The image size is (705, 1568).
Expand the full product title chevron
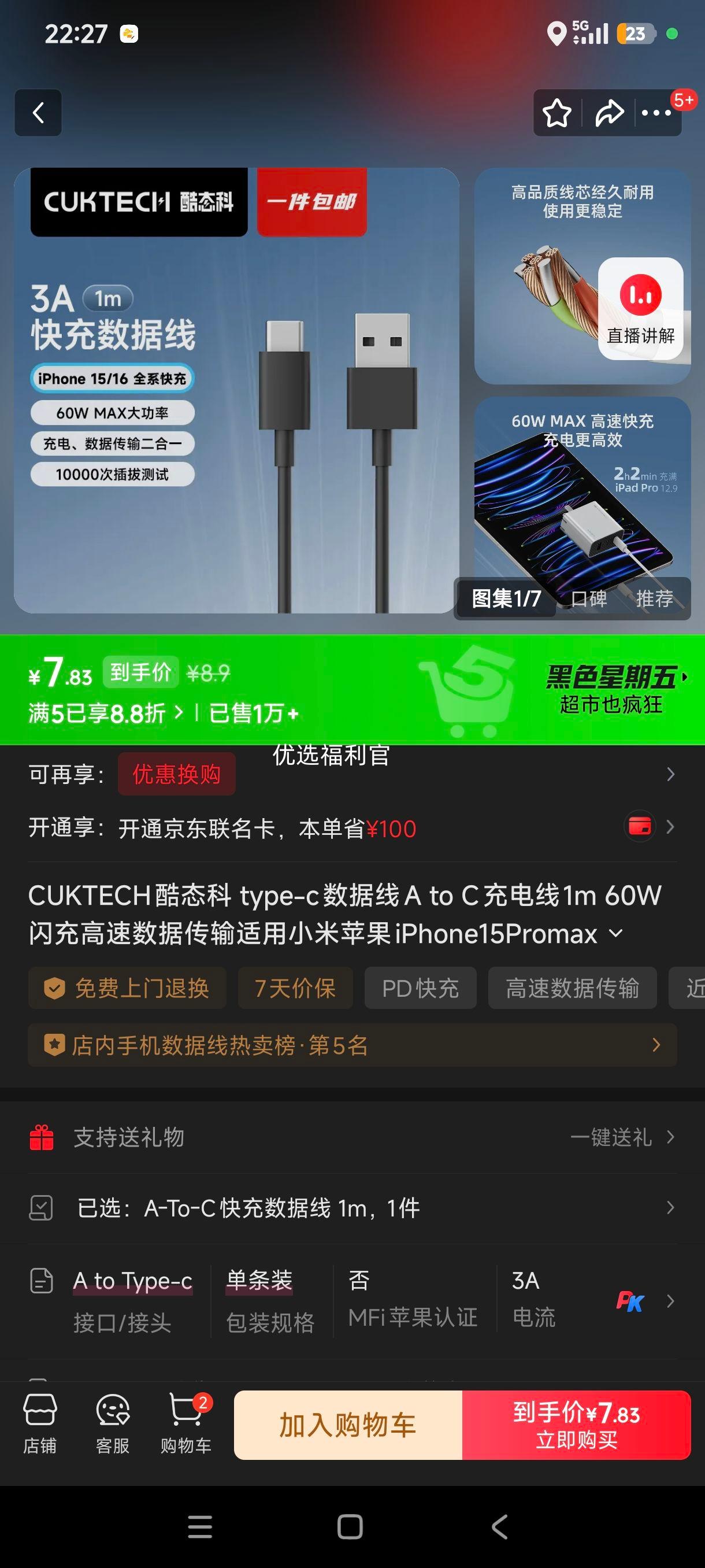click(615, 933)
